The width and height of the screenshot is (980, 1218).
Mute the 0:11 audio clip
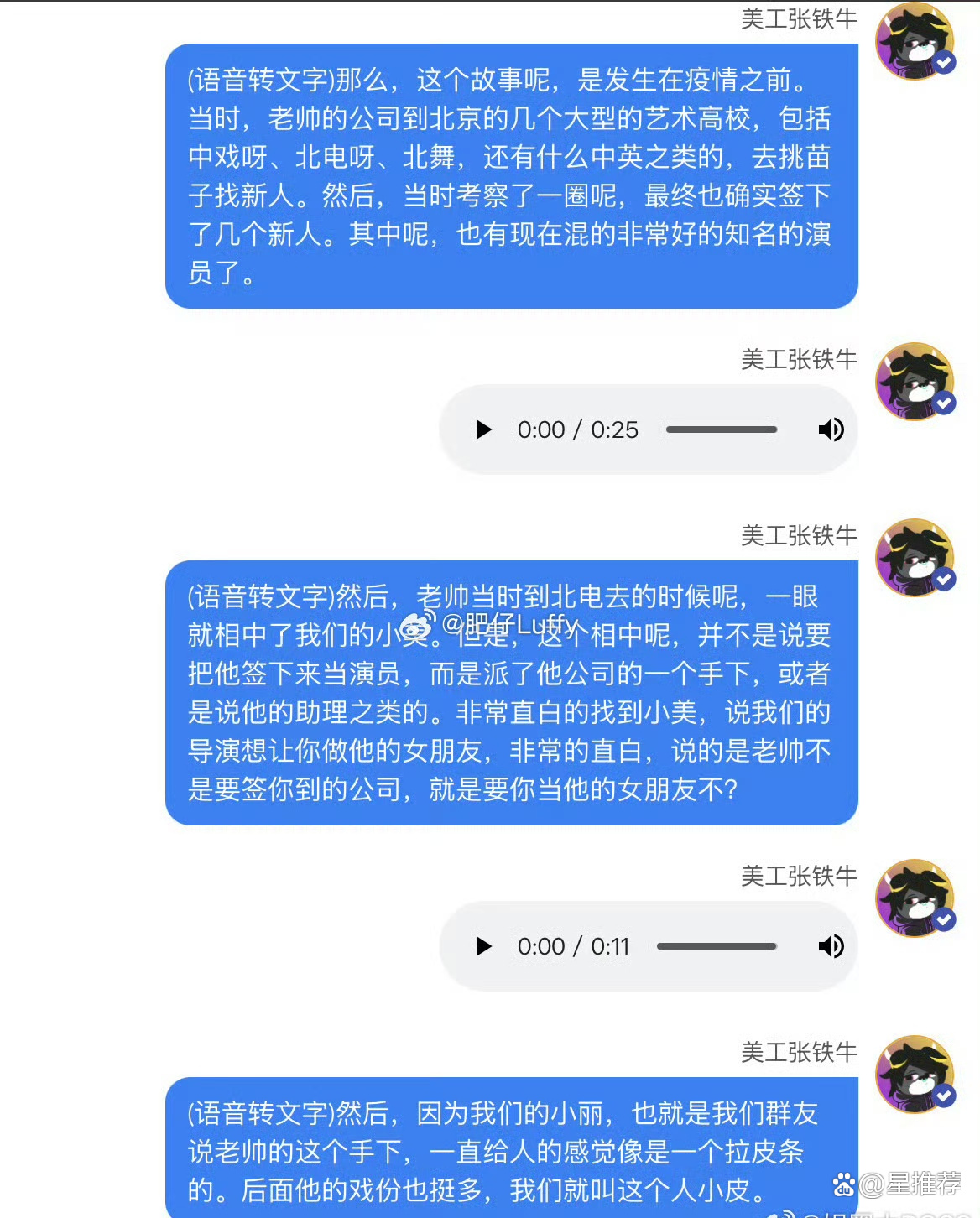[x=831, y=947]
